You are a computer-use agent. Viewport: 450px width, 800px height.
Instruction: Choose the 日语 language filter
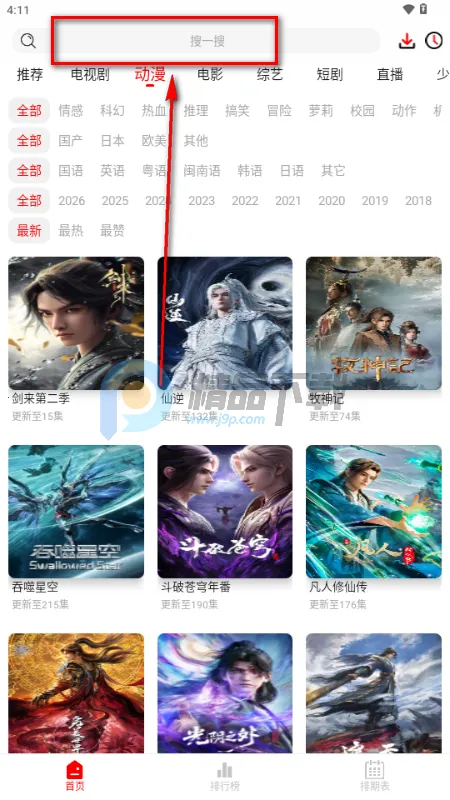click(292, 171)
